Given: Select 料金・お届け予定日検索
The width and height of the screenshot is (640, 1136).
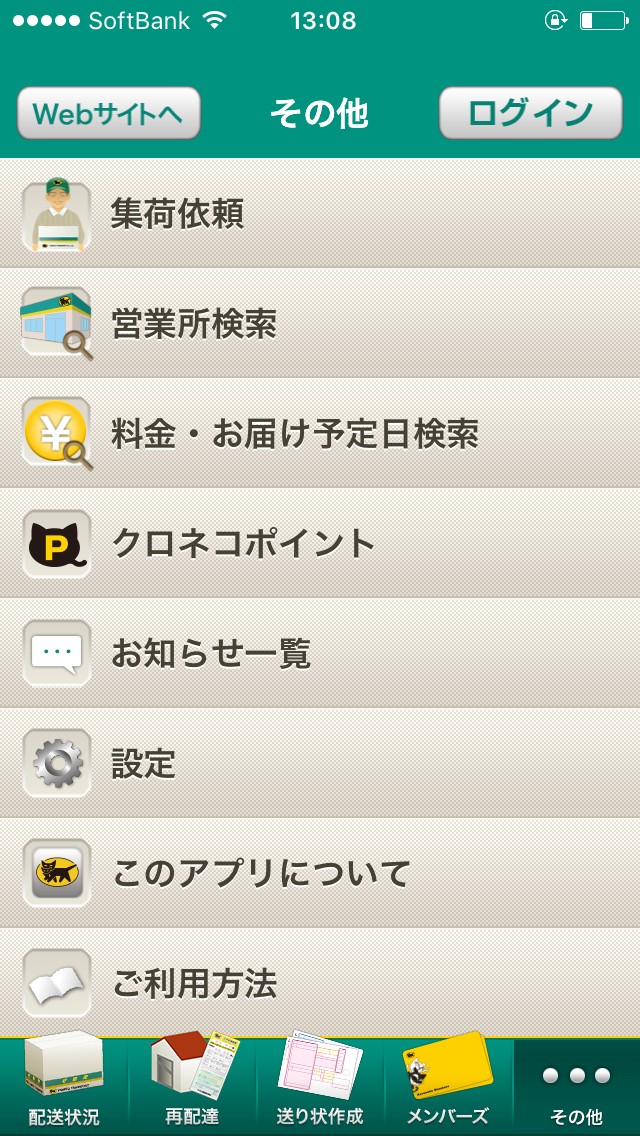Looking at the screenshot, I should [x=320, y=434].
